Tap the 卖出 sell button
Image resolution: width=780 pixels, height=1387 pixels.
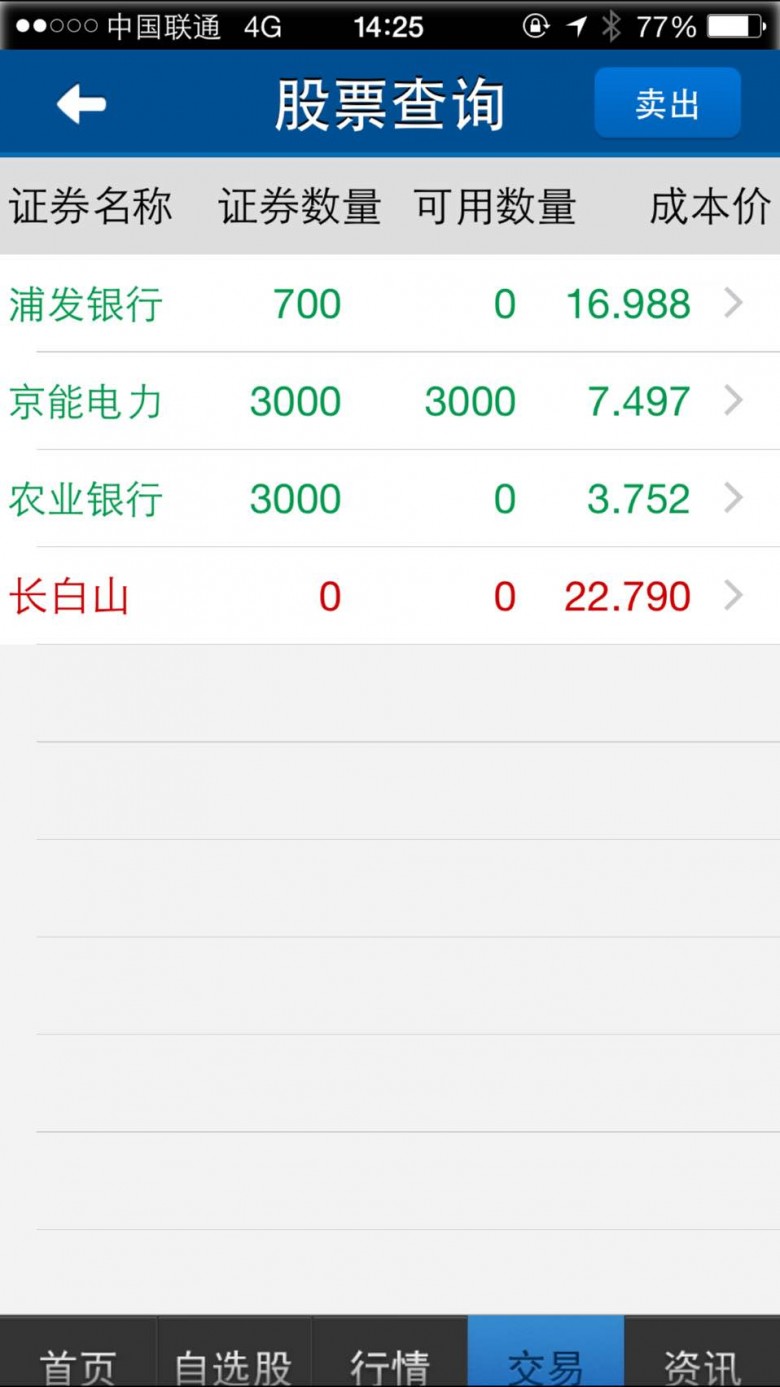coord(667,103)
